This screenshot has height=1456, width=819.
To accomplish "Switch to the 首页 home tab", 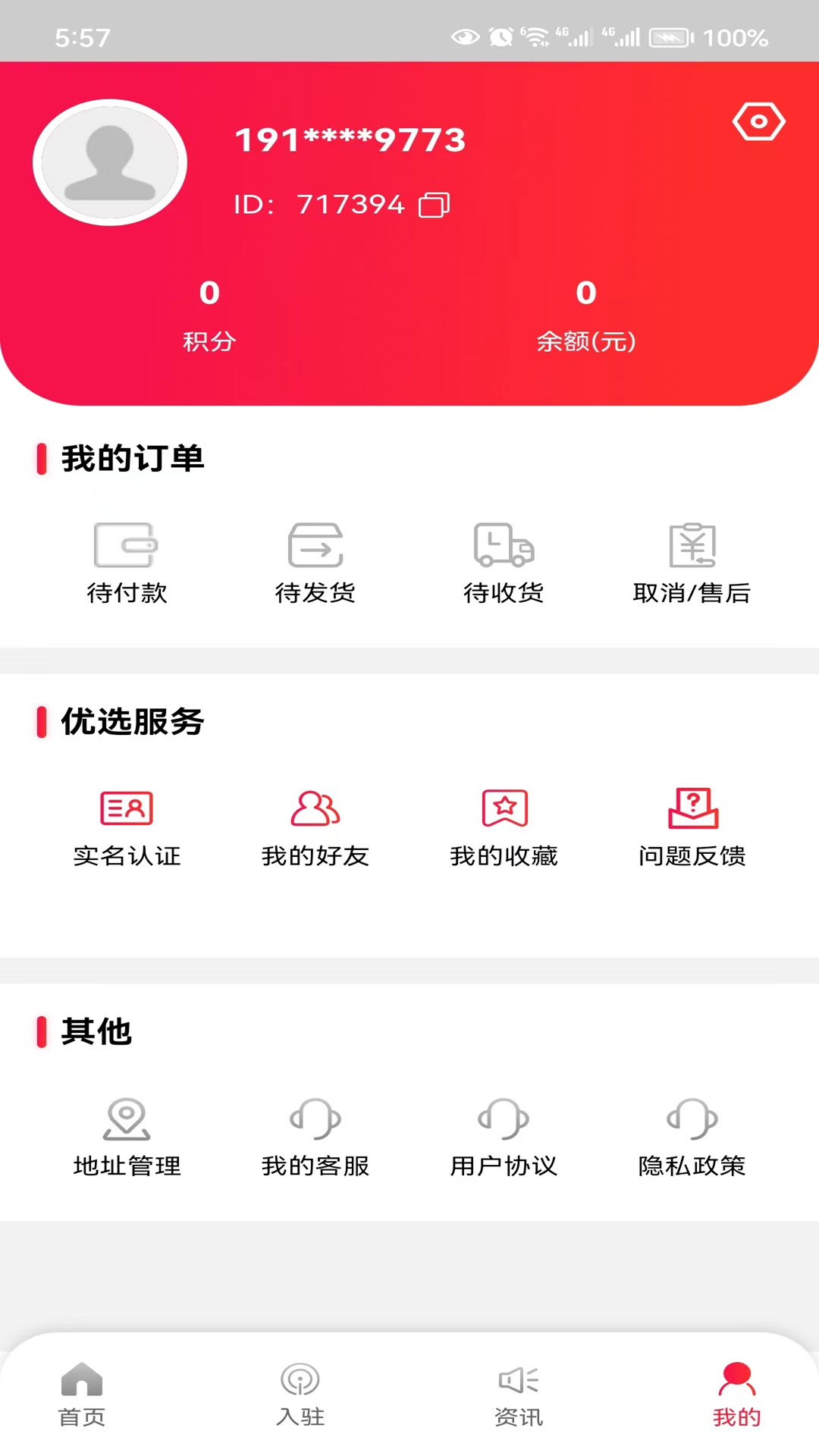I will click(x=82, y=1394).
